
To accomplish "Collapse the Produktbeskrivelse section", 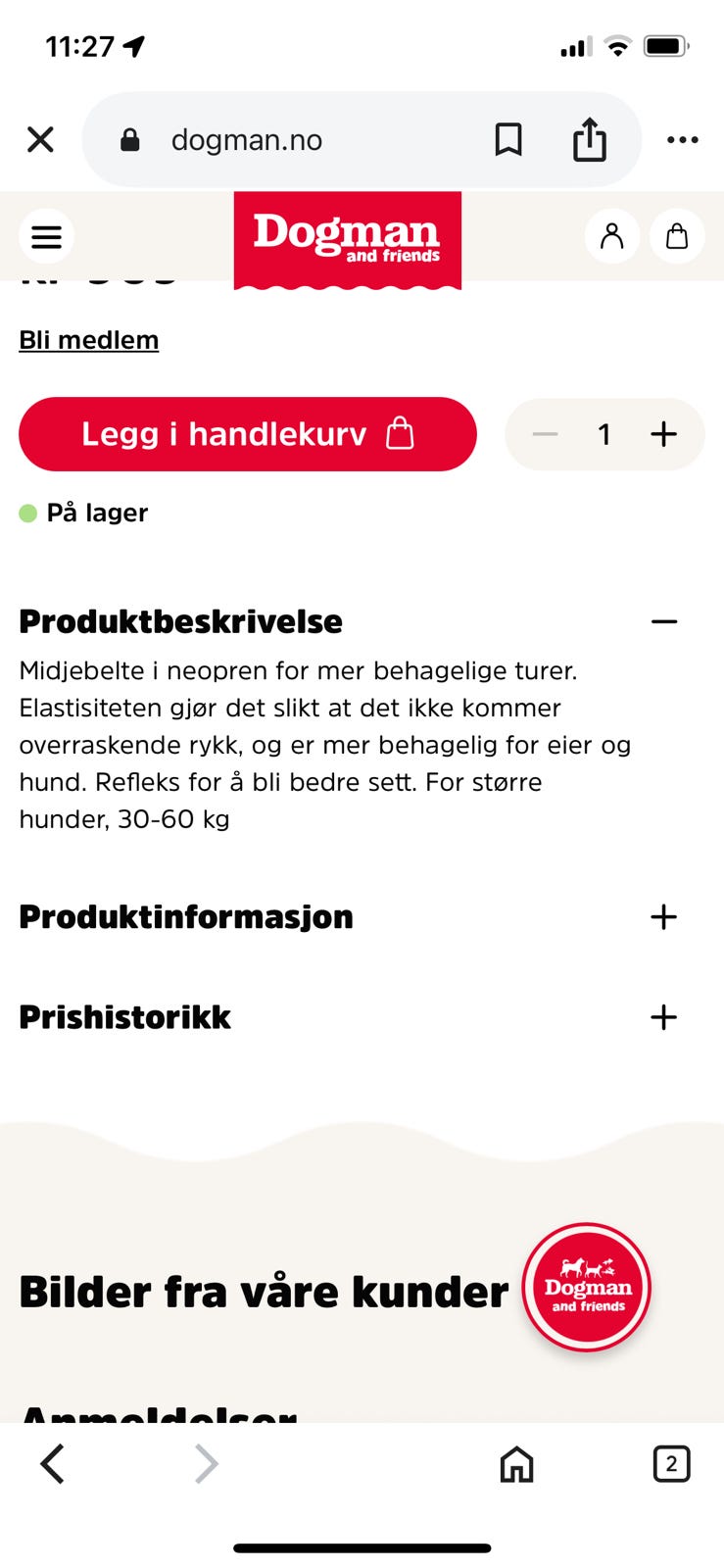I will coord(664,621).
